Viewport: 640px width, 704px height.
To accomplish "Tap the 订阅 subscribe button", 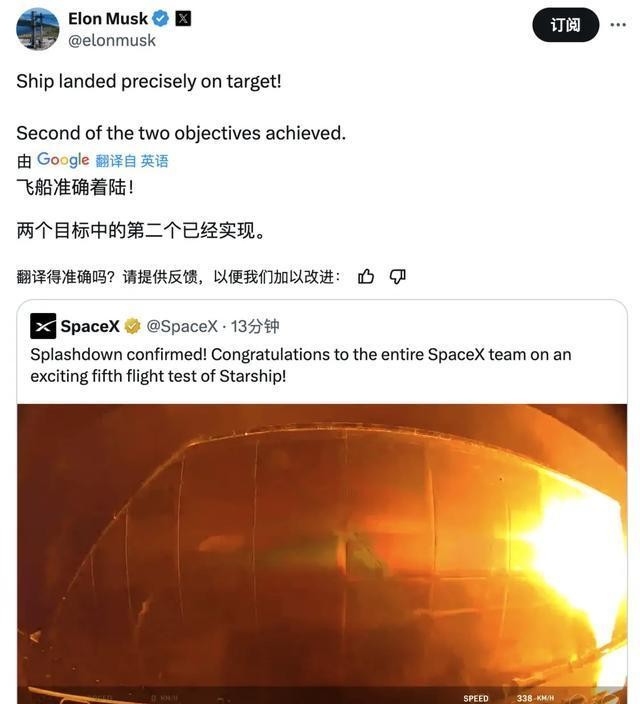I will (565, 25).
